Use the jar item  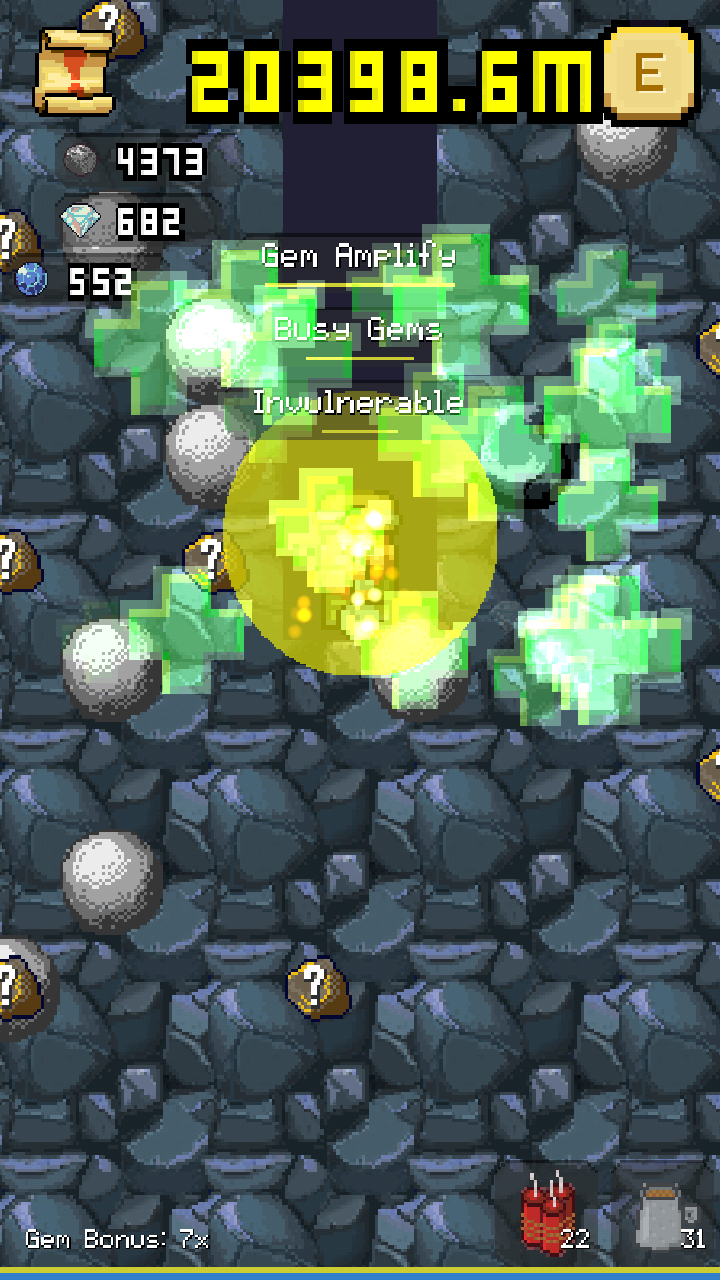[x=662, y=1216]
